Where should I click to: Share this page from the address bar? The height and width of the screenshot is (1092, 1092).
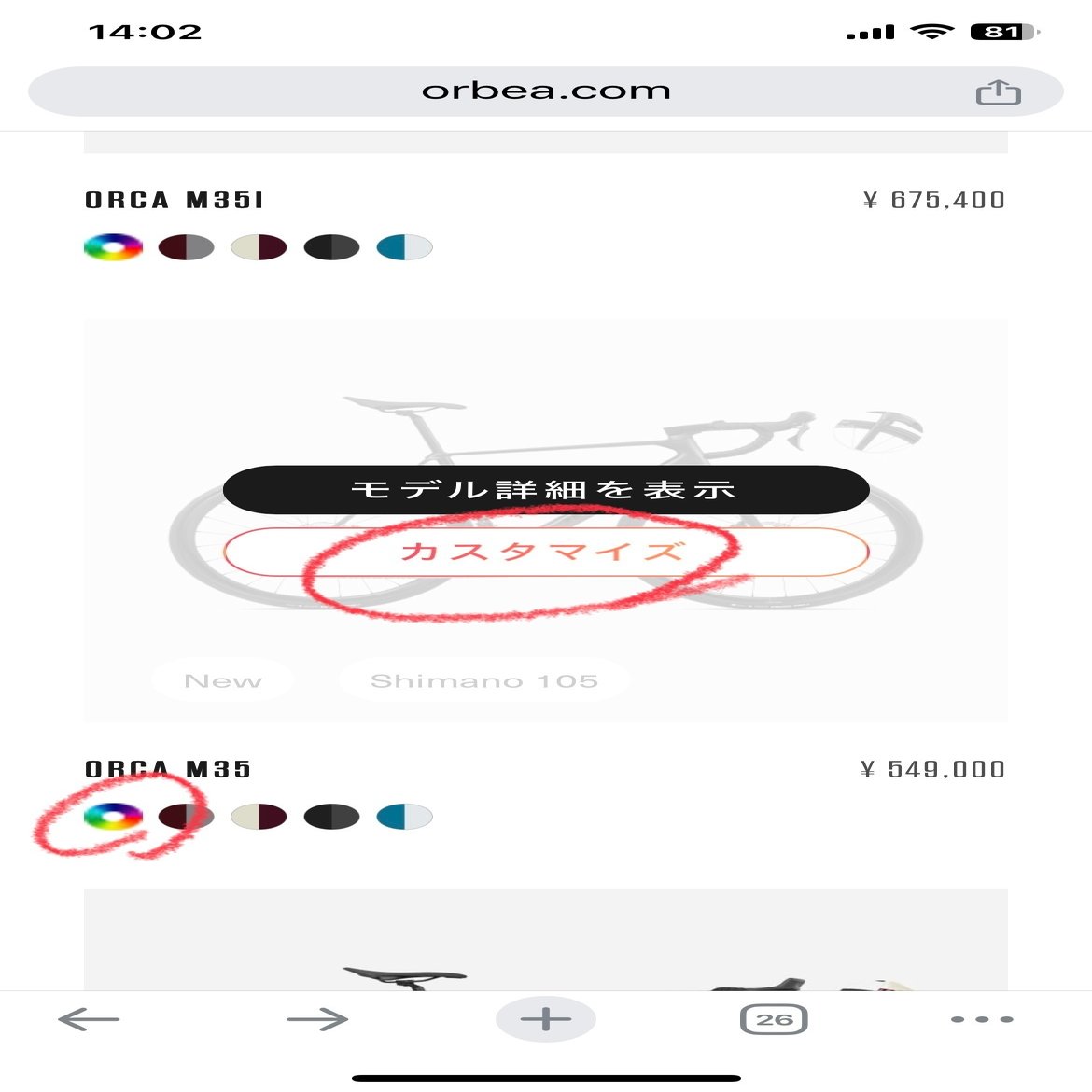pos(998,92)
